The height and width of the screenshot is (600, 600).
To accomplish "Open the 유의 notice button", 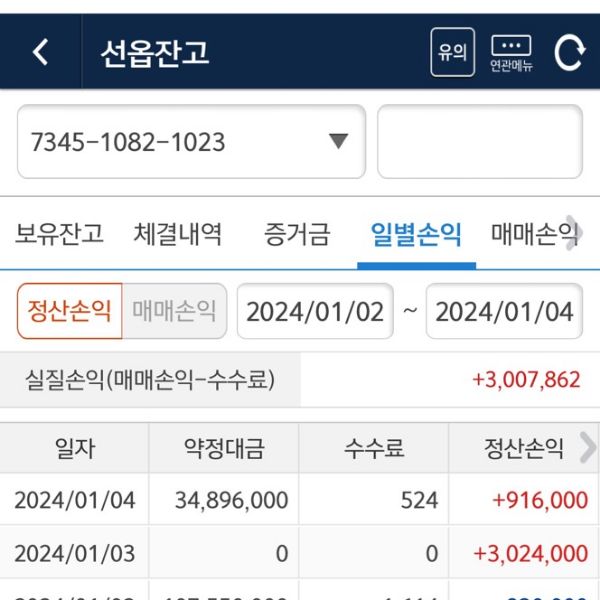I will pyautogui.click(x=452, y=52).
